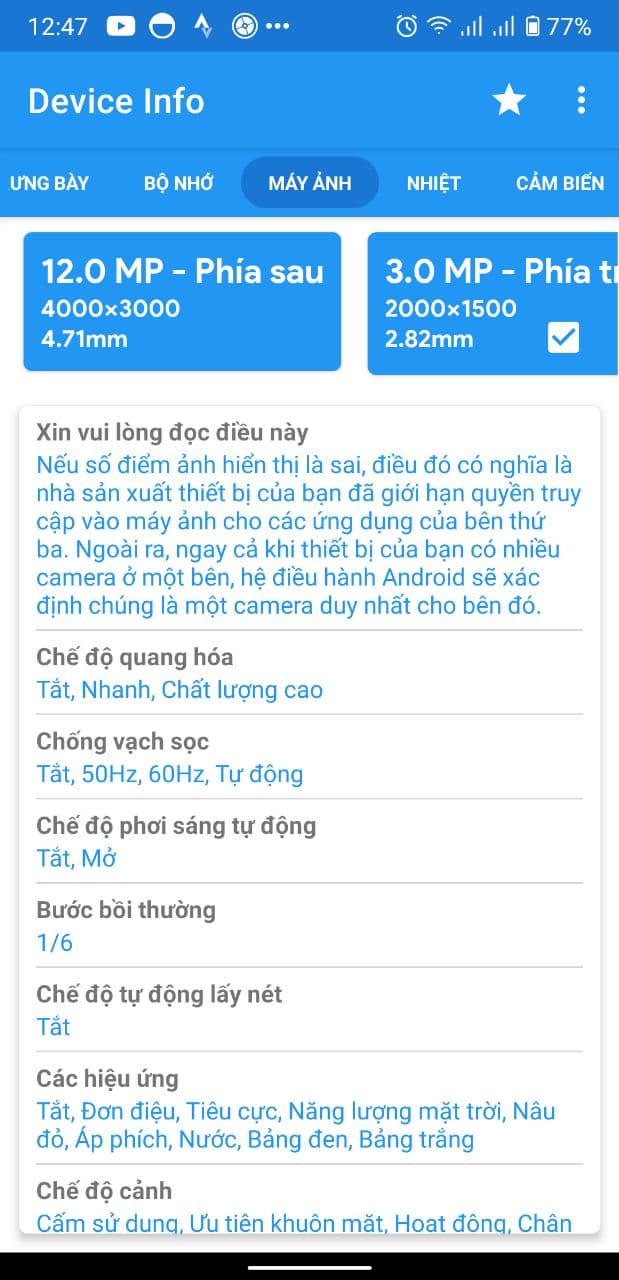The width and height of the screenshot is (619, 1280).
Task: Select the 3.0 MP front camera card
Action: [x=494, y=304]
